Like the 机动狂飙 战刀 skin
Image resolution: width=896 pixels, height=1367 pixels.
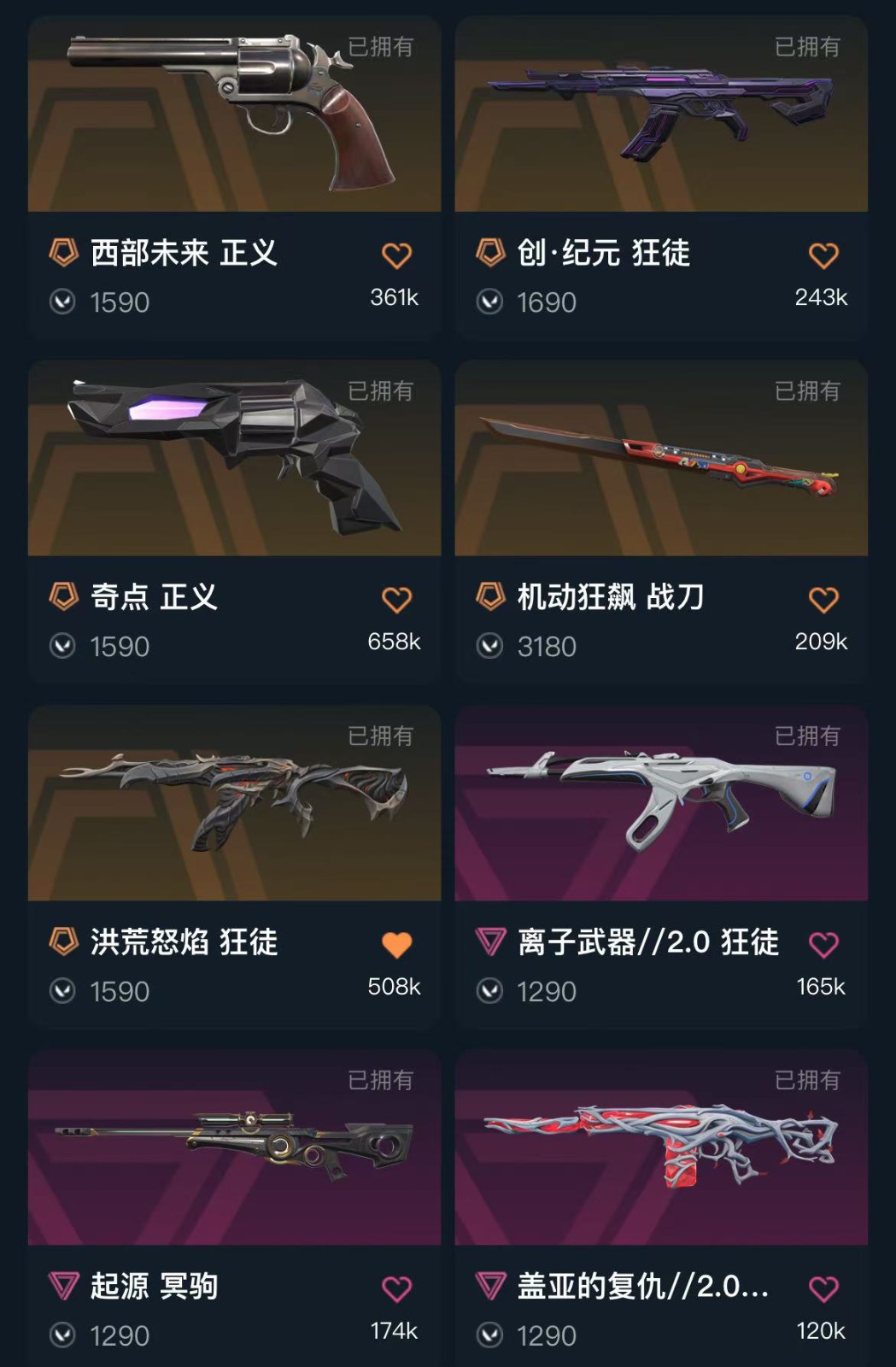coord(823,599)
